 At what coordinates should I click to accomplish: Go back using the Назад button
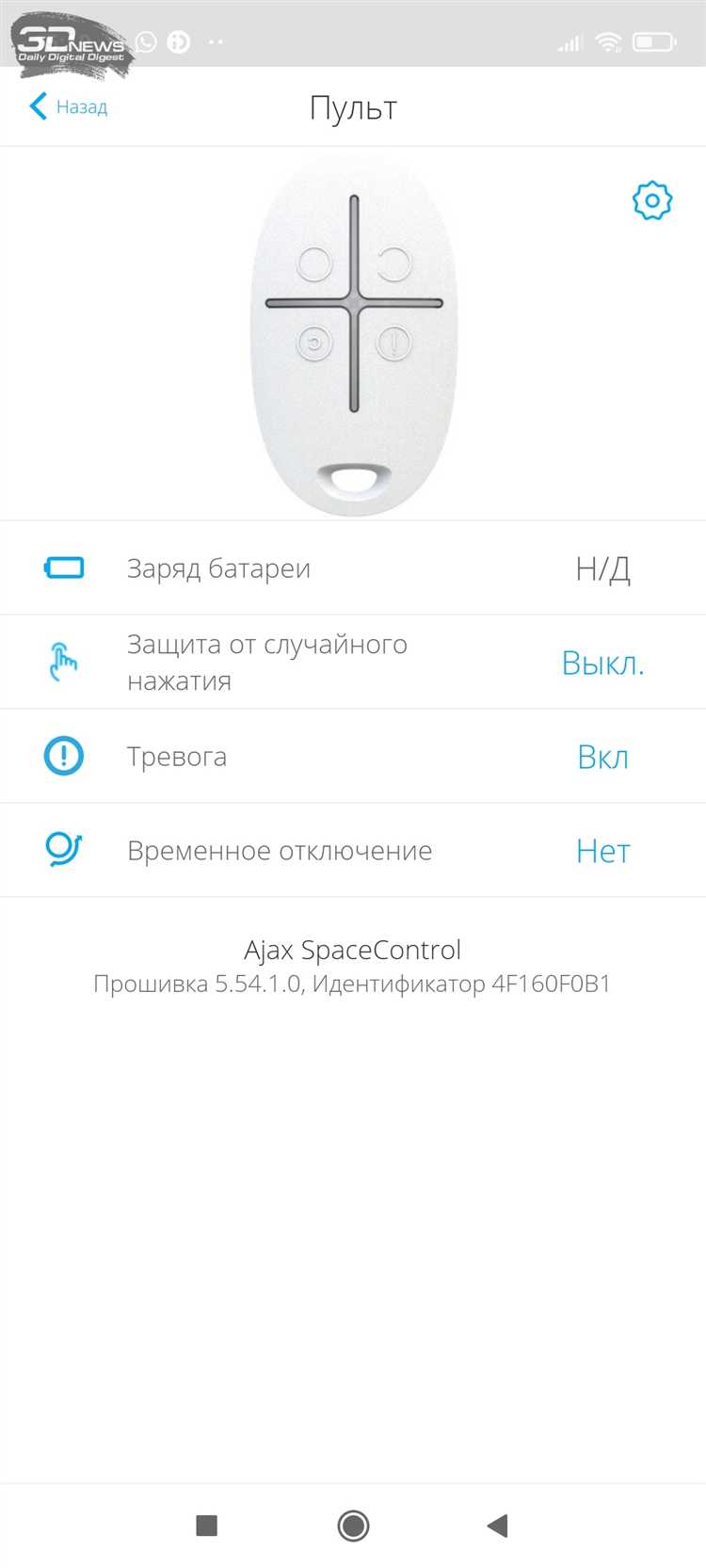point(69,106)
